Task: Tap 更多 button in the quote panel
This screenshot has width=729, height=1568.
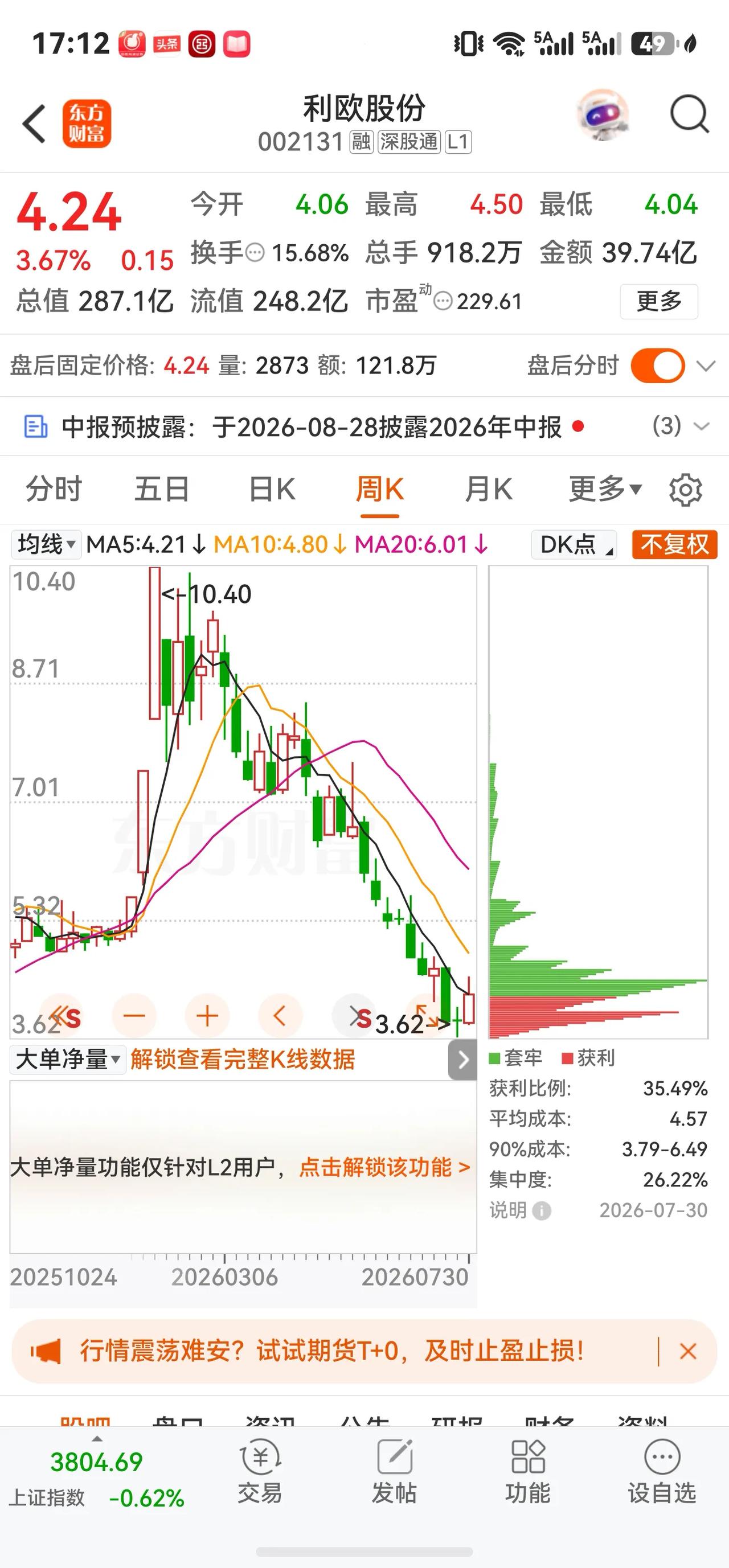Action: click(x=659, y=301)
